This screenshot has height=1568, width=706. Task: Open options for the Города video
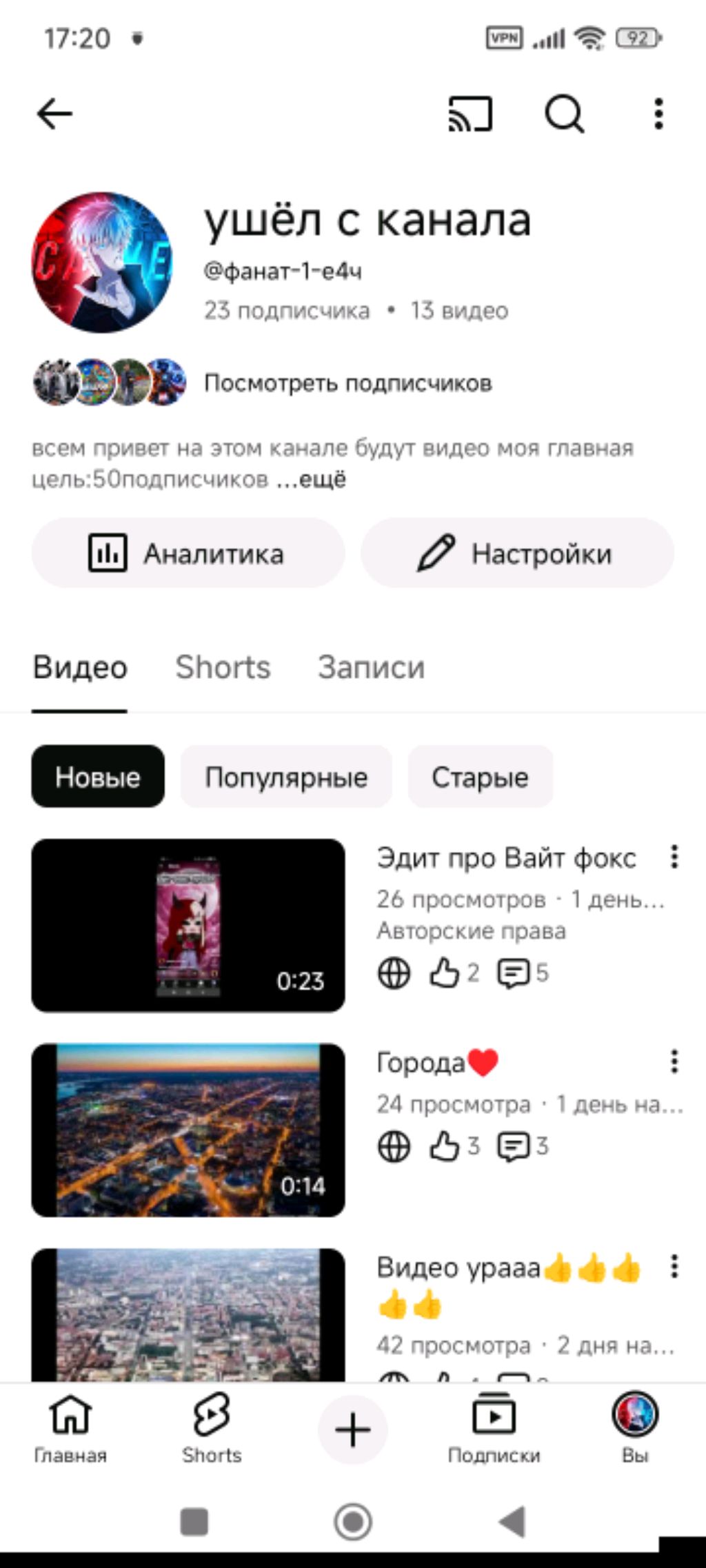[x=674, y=1061]
